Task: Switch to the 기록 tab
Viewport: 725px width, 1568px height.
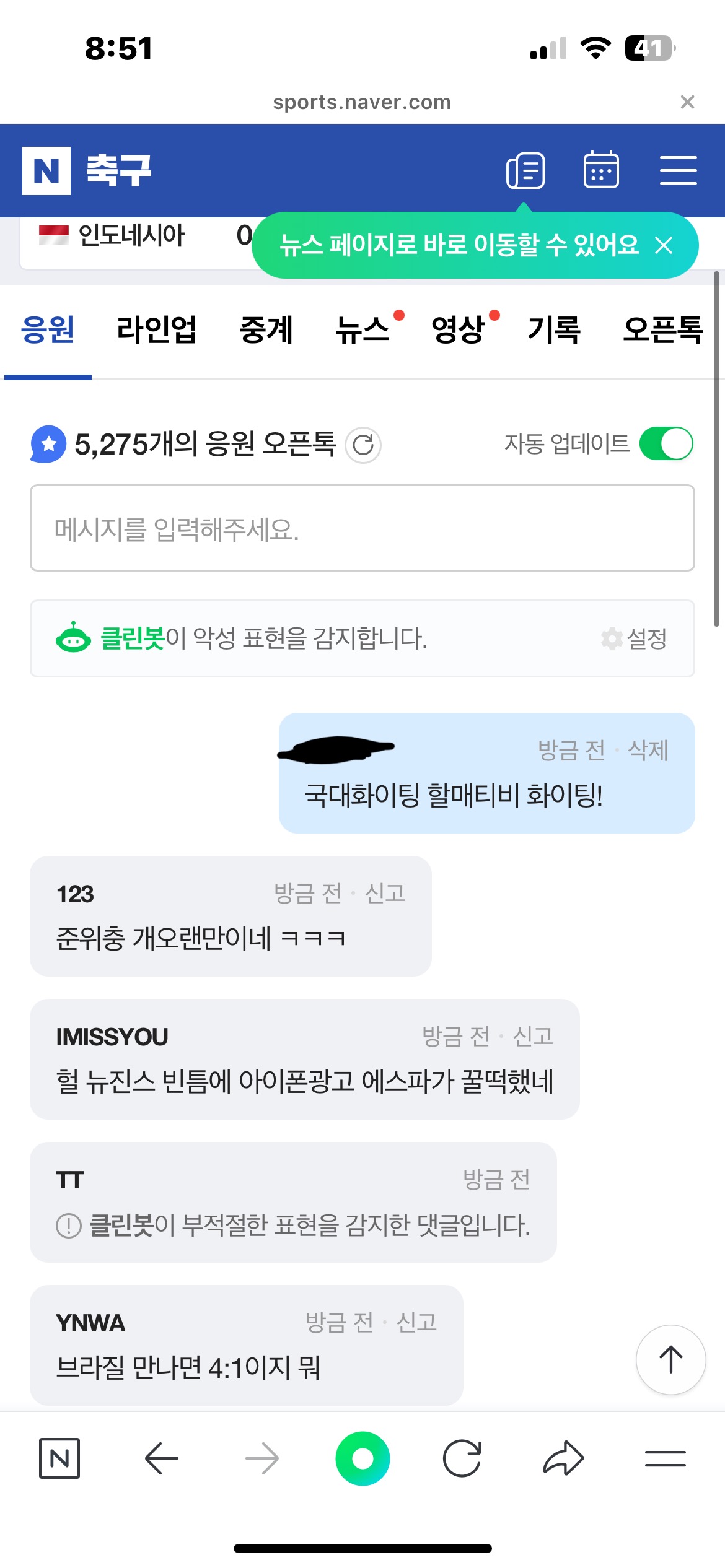Action: tap(554, 329)
